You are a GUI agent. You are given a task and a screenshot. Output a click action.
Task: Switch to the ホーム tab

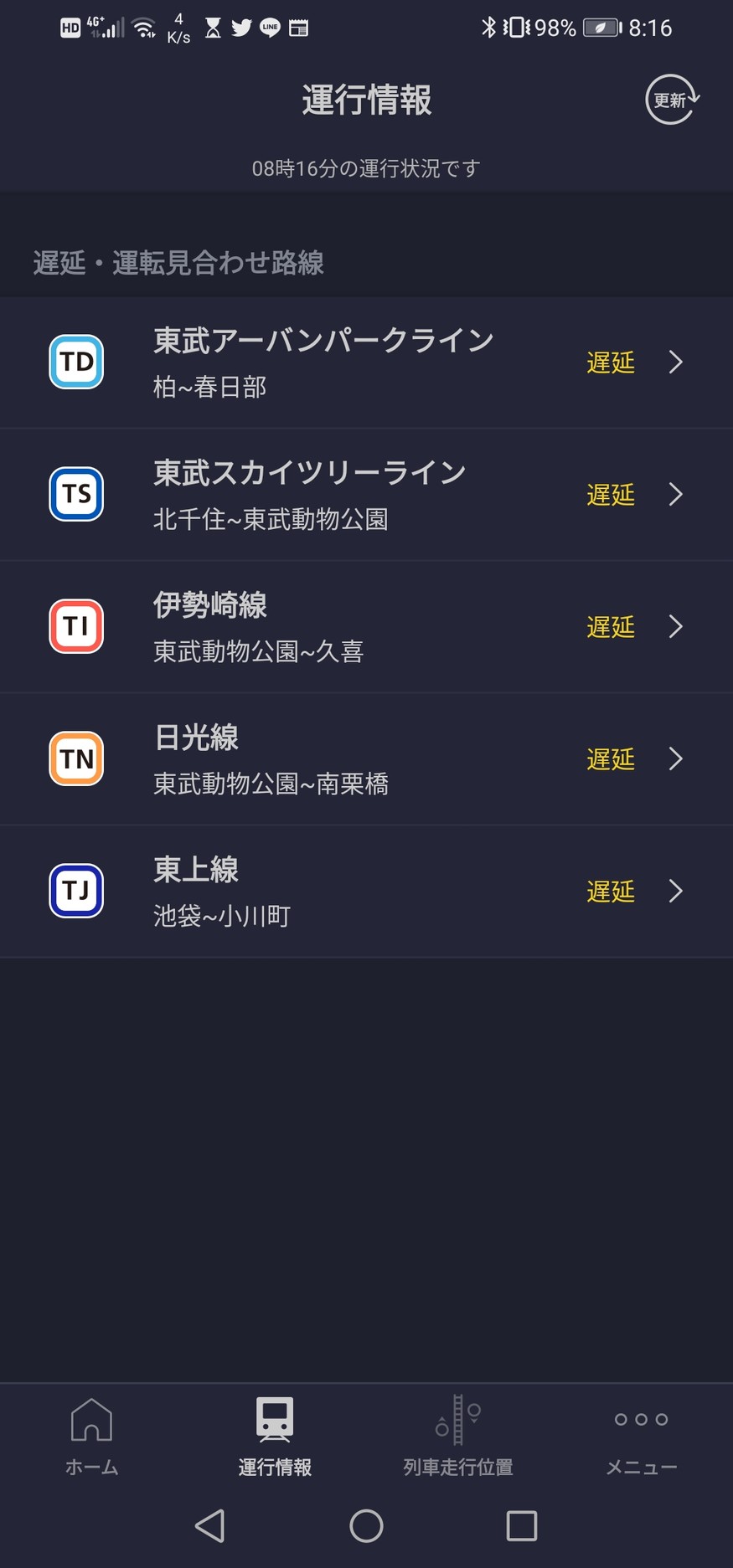click(x=91, y=1436)
